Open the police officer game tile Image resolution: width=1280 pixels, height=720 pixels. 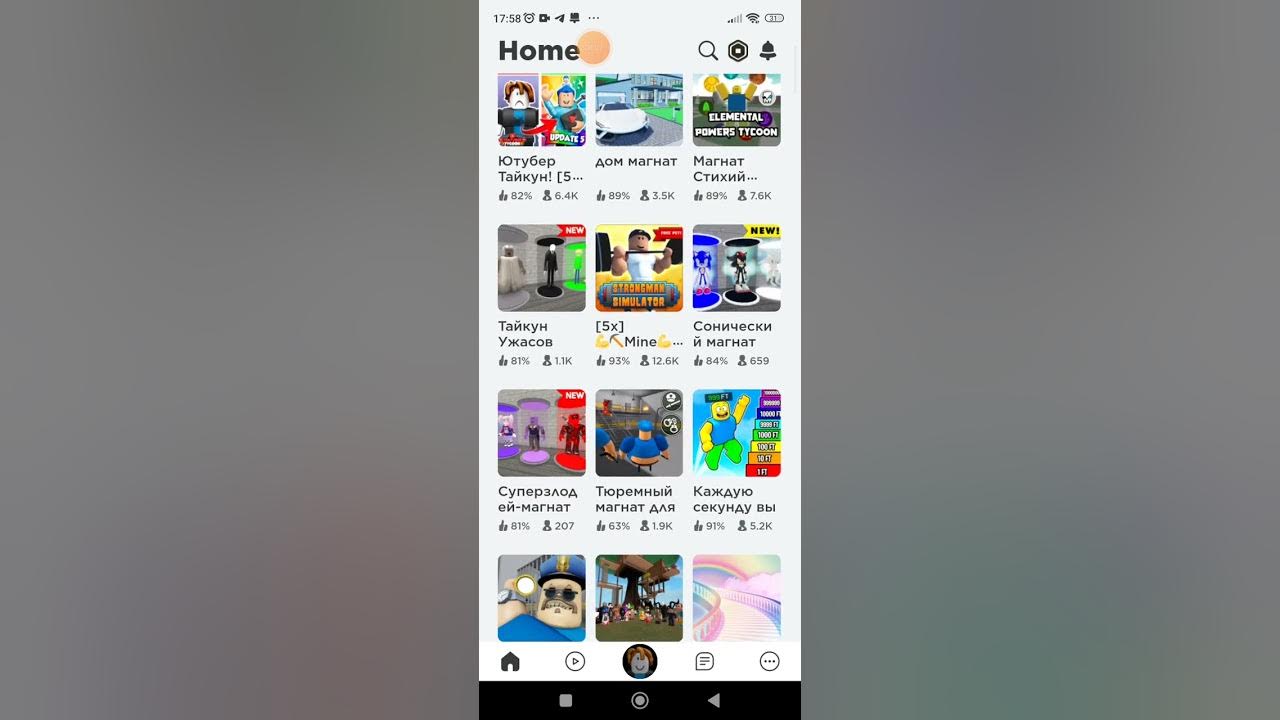pyautogui.click(x=541, y=597)
